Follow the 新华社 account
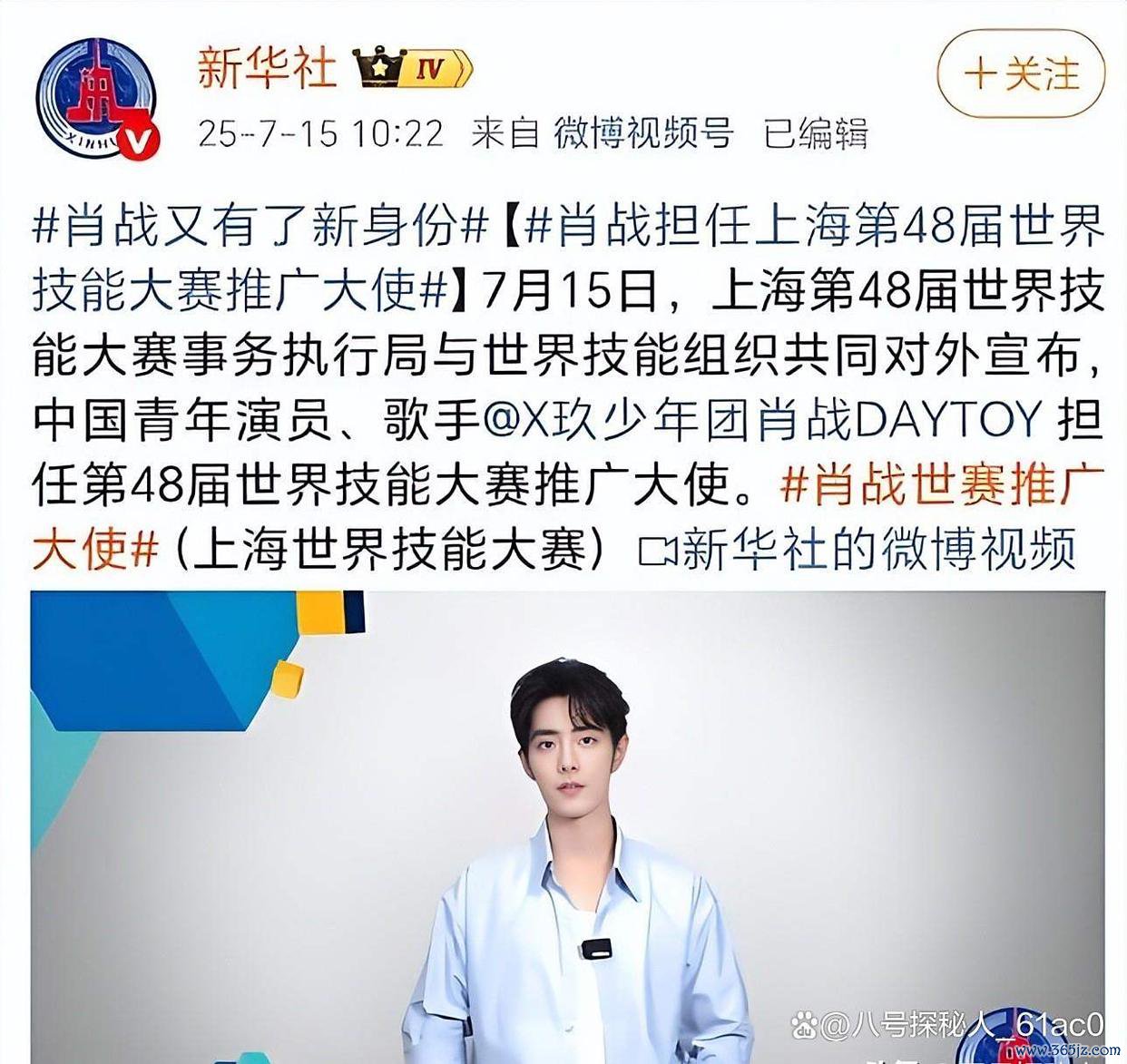Image resolution: width=1127 pixels, height=1064 pixels. pos(1021,73)
